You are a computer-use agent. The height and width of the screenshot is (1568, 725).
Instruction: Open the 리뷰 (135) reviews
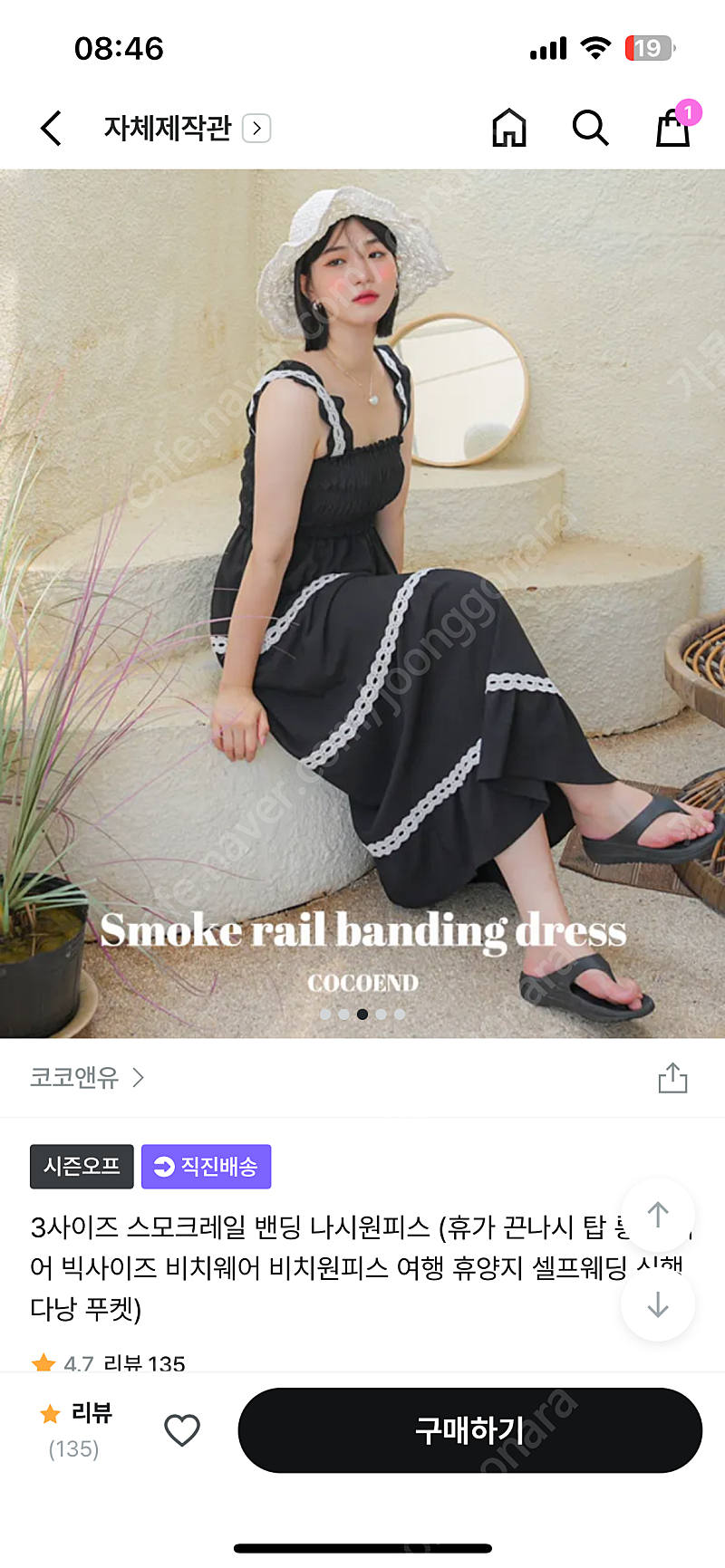(75, 1430)
